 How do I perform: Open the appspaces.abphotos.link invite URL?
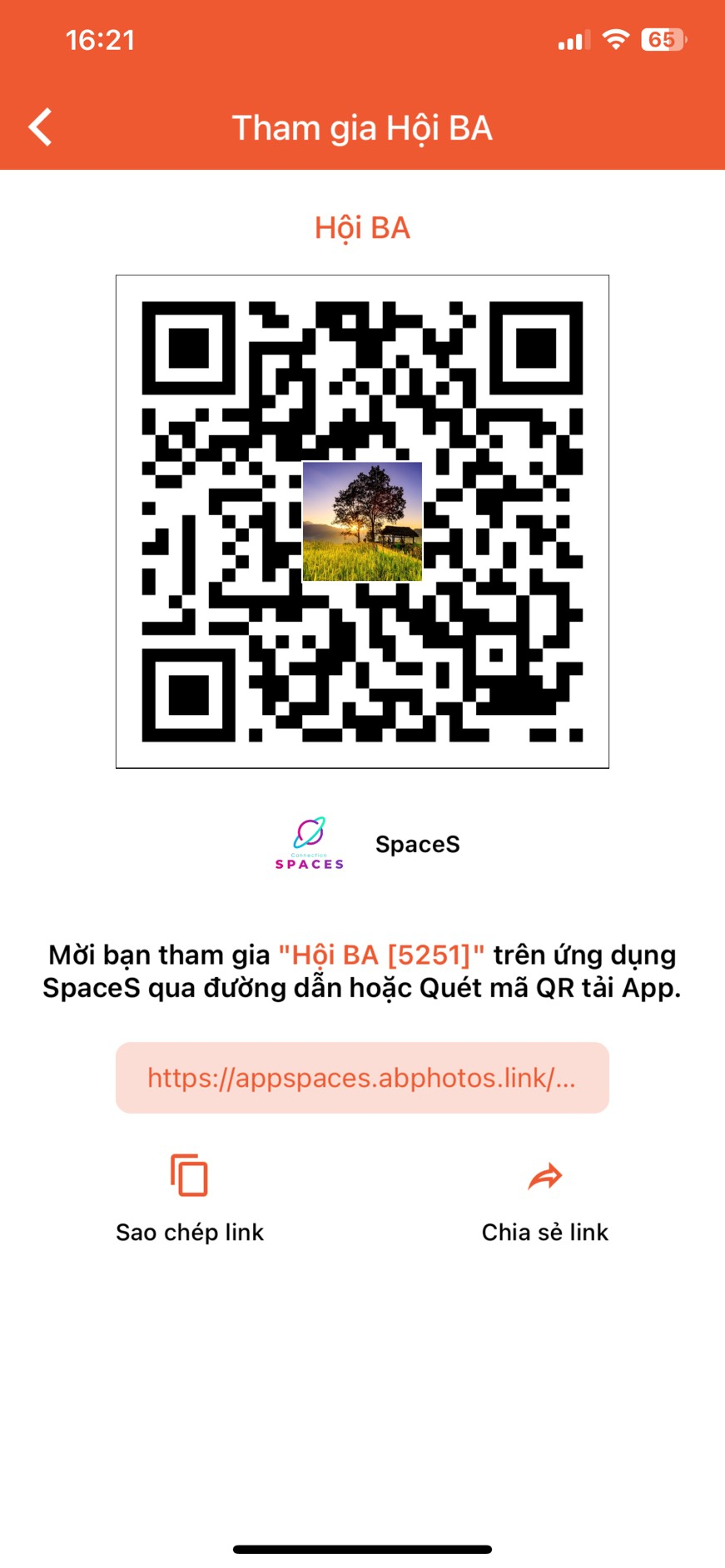pos(362,1078)
